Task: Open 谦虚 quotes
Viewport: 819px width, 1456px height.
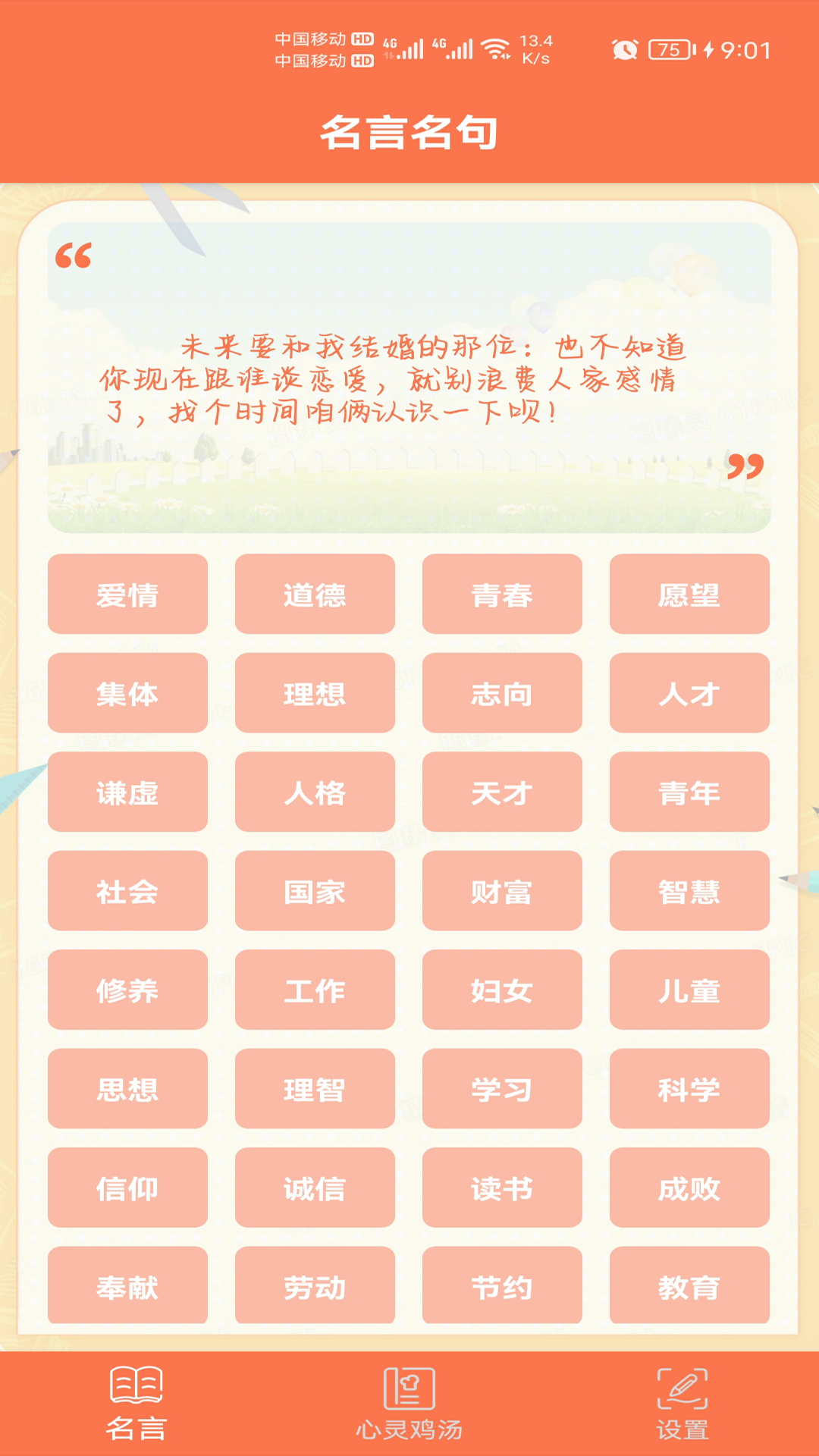Action: (x=127, y=792)
